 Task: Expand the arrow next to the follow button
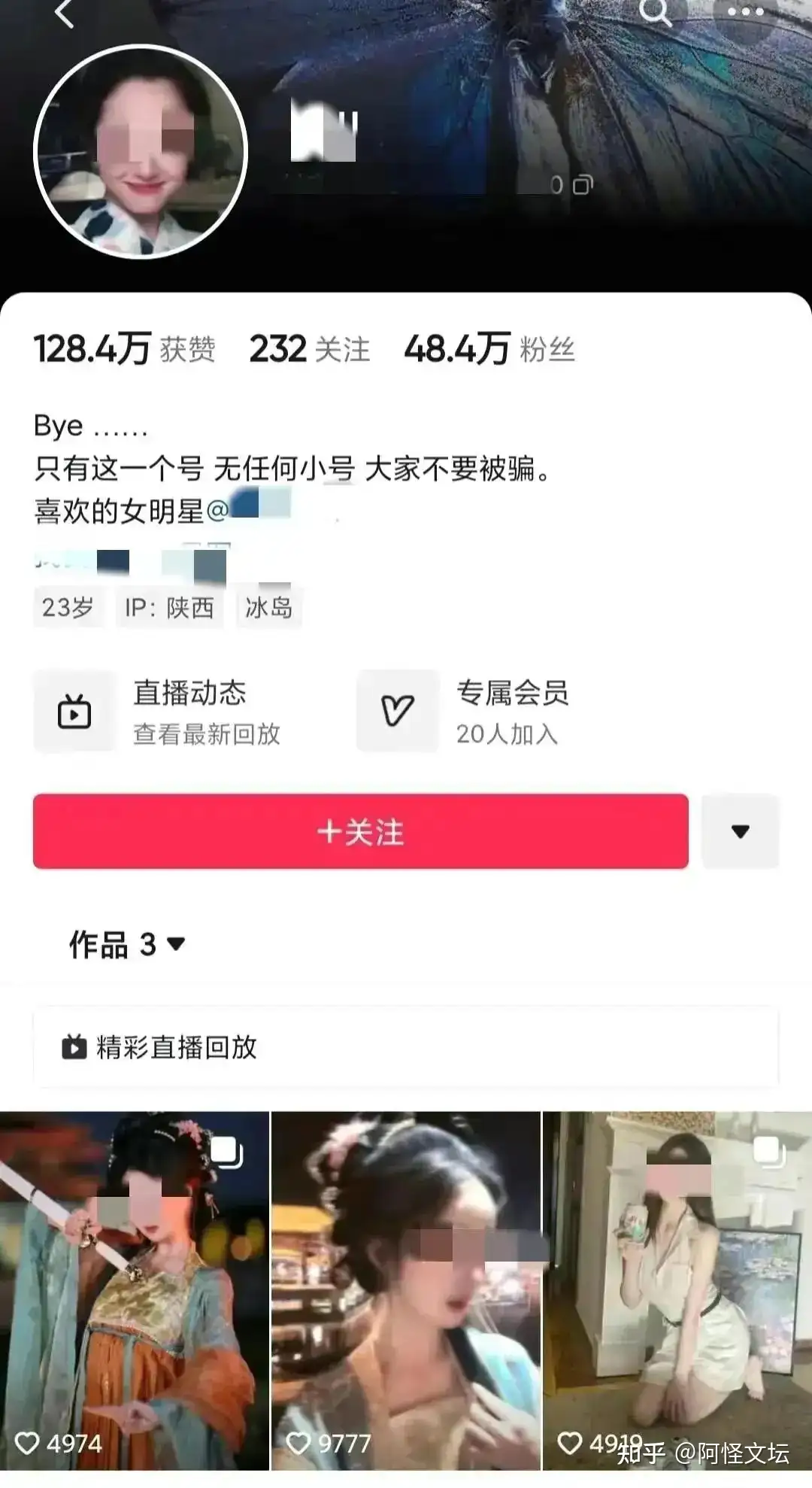[741, 832]
